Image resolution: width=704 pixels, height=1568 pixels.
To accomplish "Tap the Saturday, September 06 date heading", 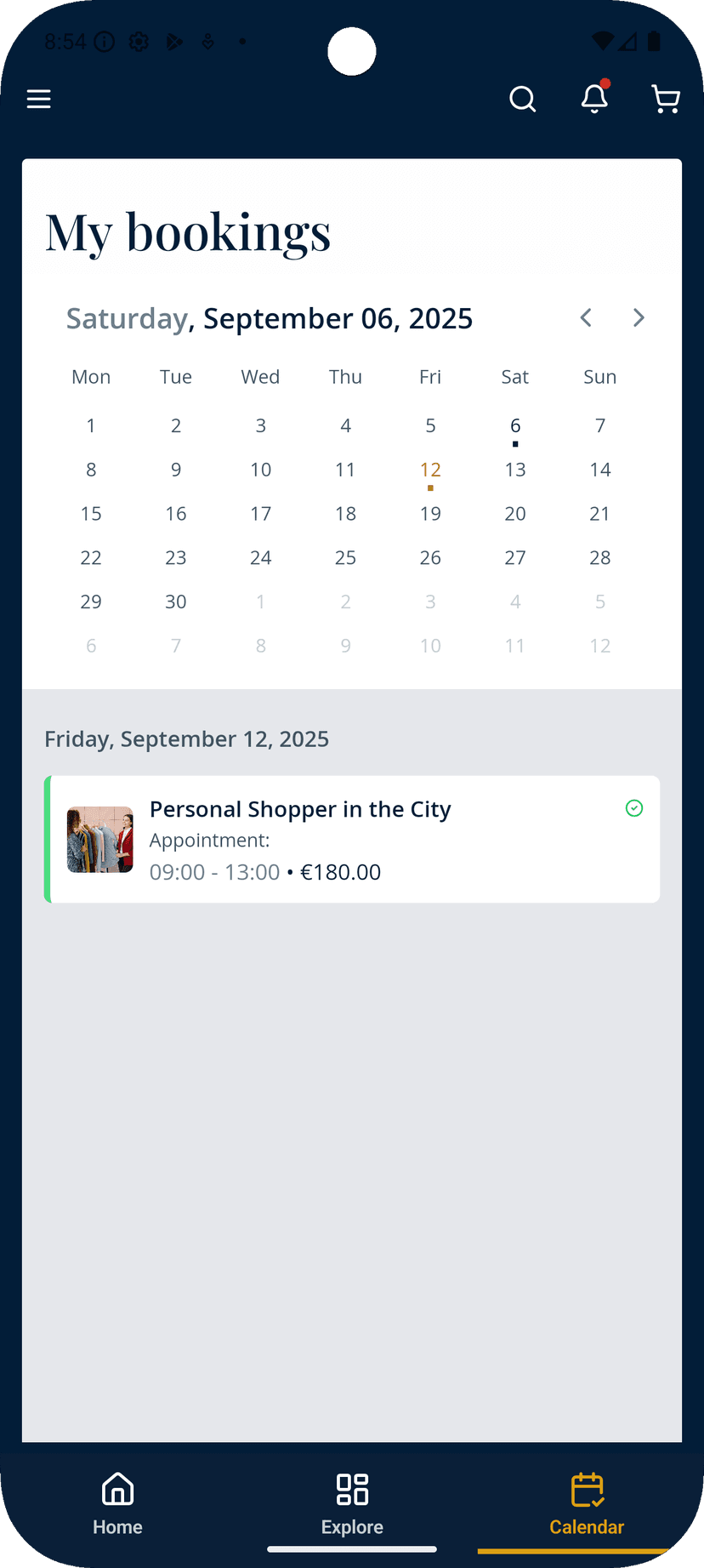I will 270,317.
